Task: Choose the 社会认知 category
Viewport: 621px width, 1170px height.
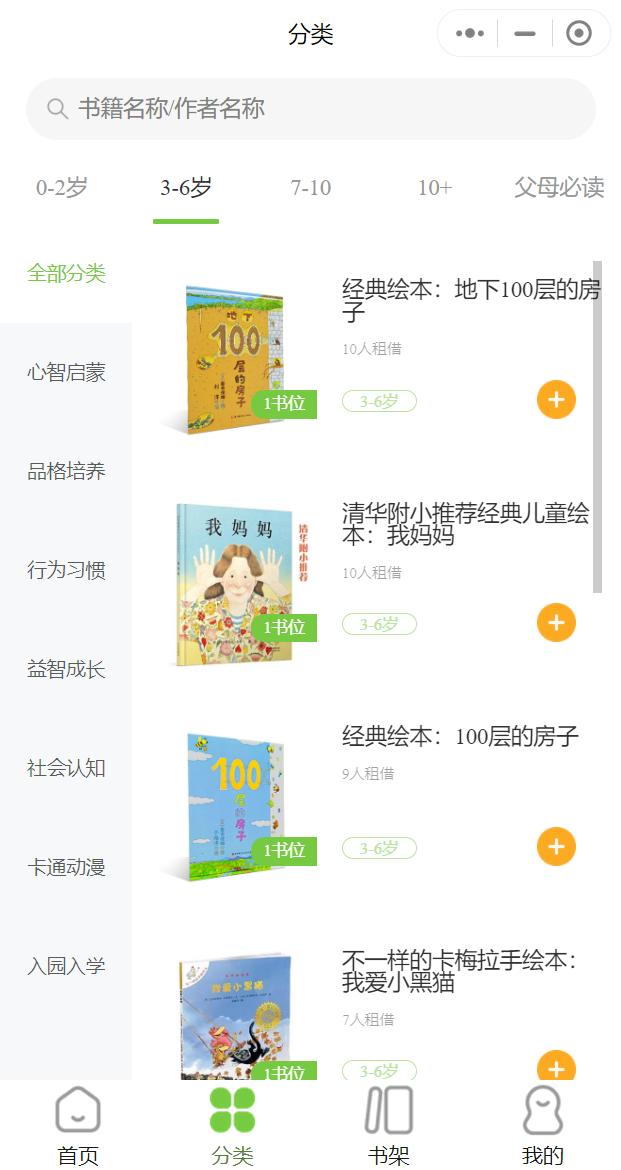Action: click(x=66, y=769)
